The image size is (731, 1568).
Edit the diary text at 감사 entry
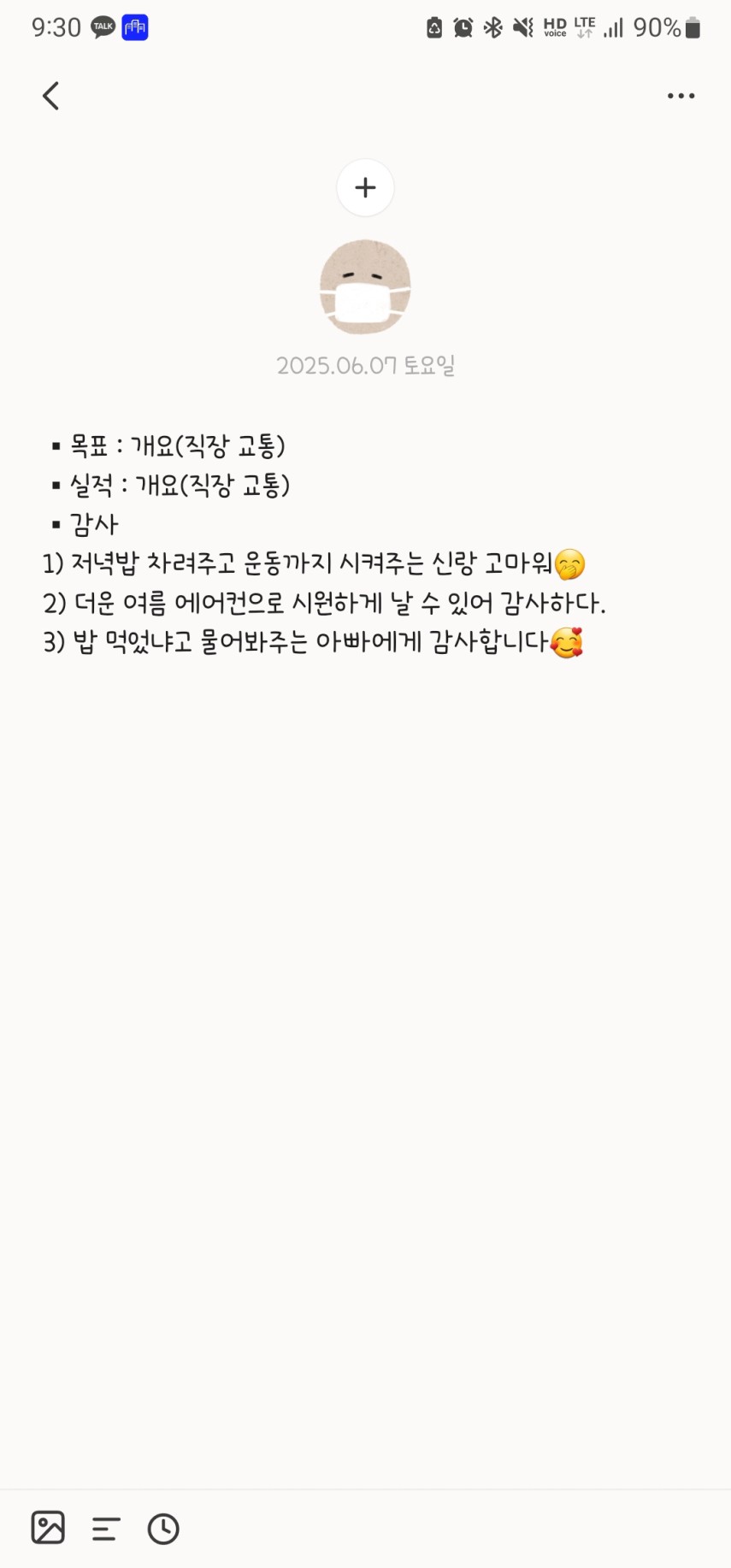[x=94, y=524]
